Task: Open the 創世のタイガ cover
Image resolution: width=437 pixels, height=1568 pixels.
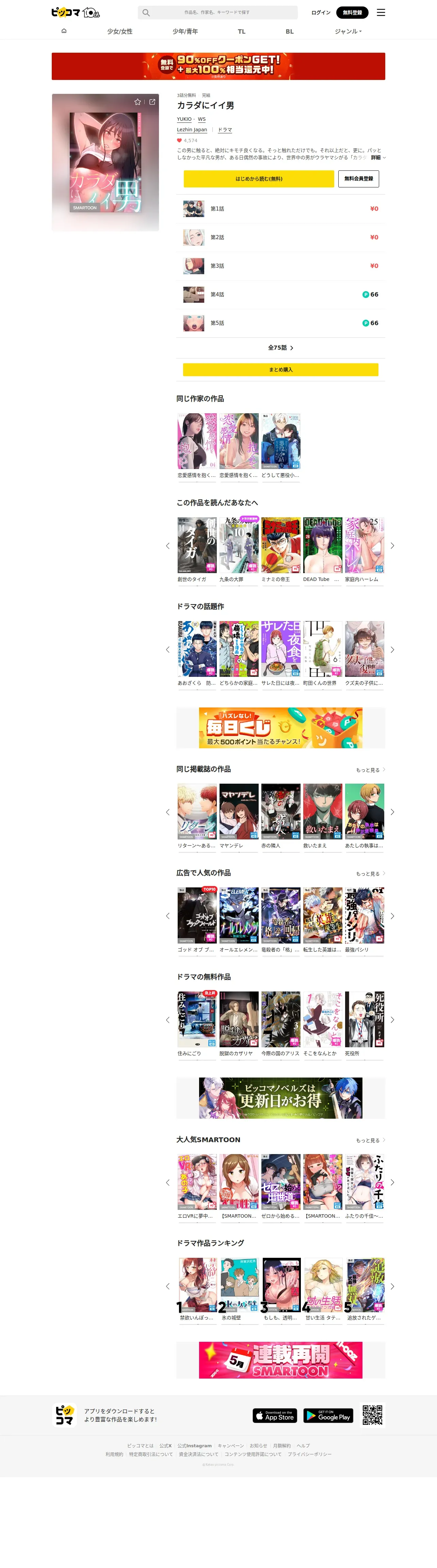Action: [x=197, y=545]
